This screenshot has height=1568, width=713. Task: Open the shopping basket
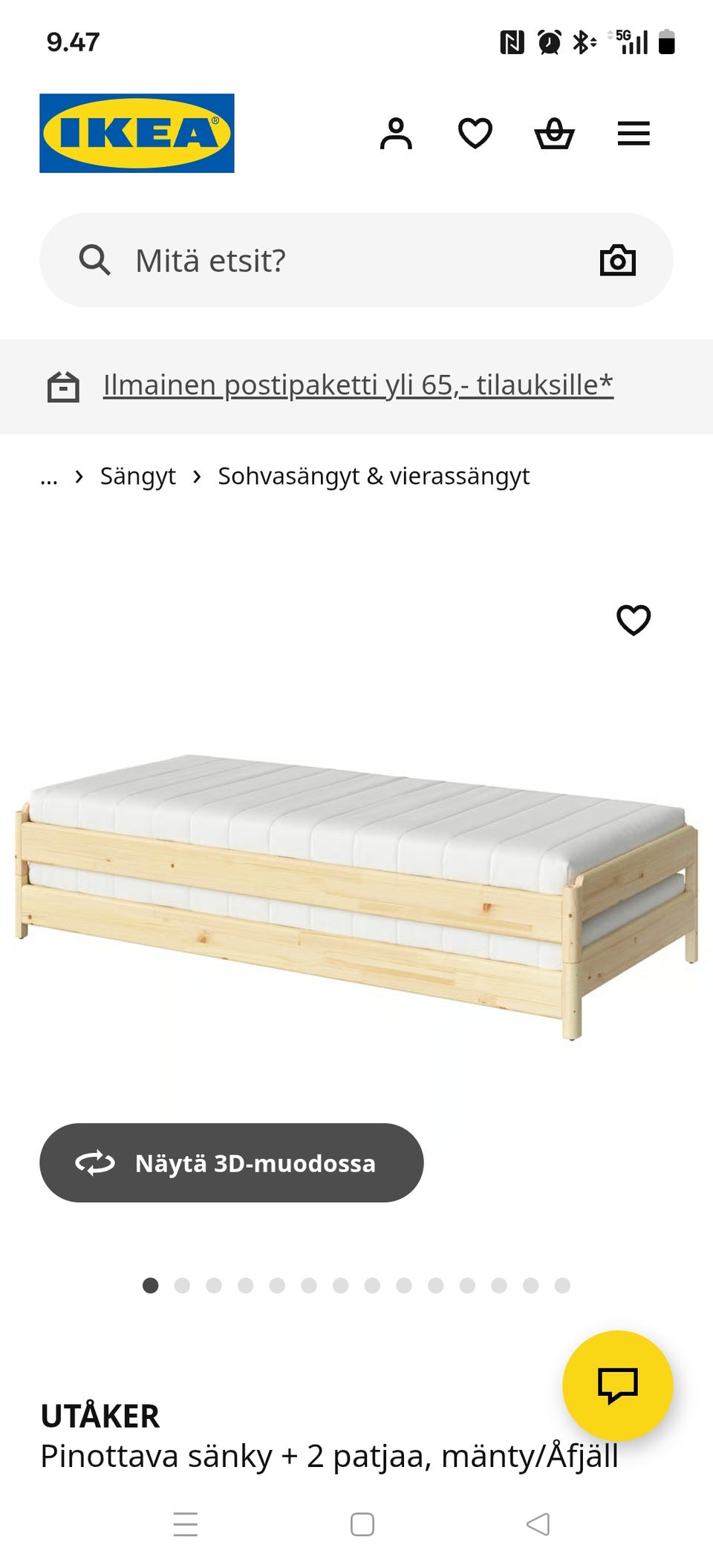click(554, 134)
